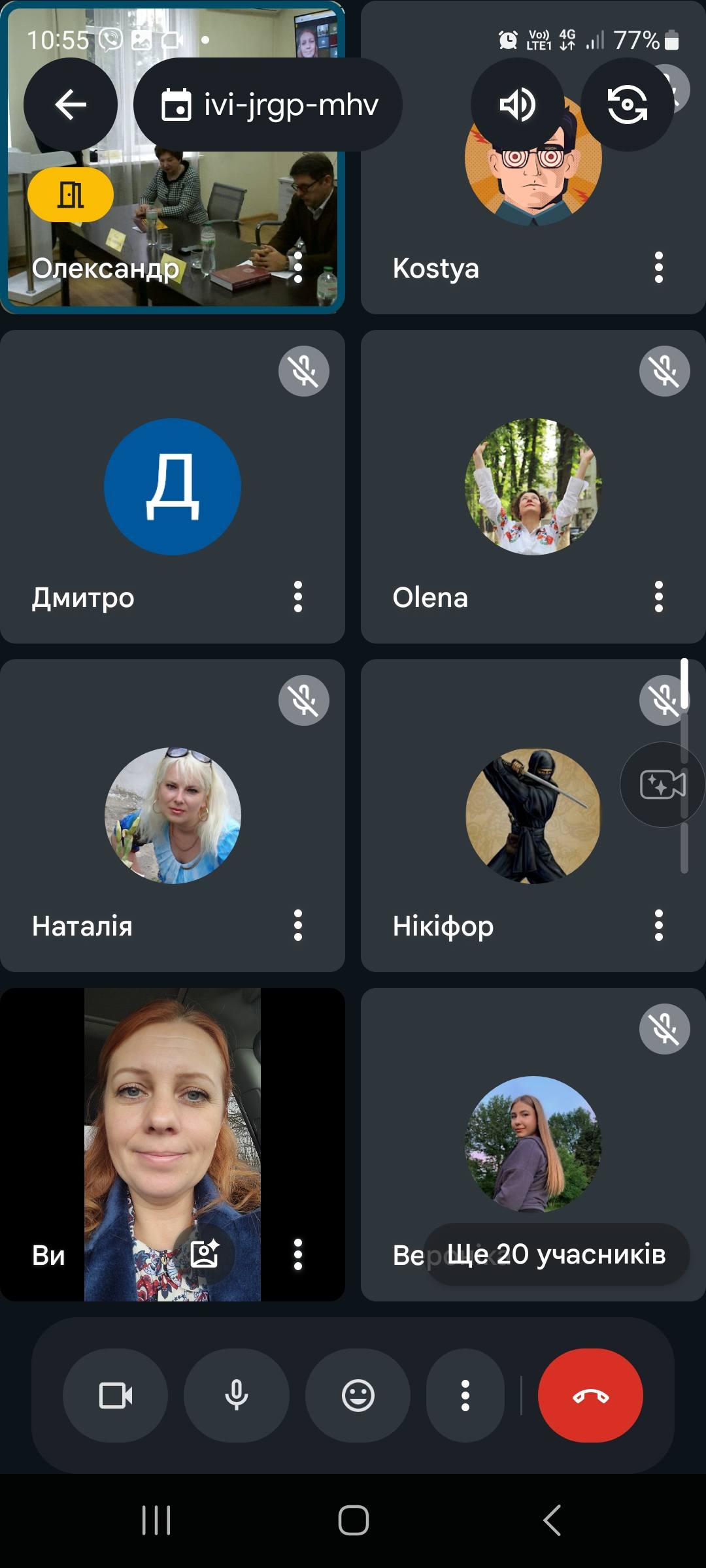Hang up with the red button
Screen dimensions: 706x1568
click(x=590, y=1396)
